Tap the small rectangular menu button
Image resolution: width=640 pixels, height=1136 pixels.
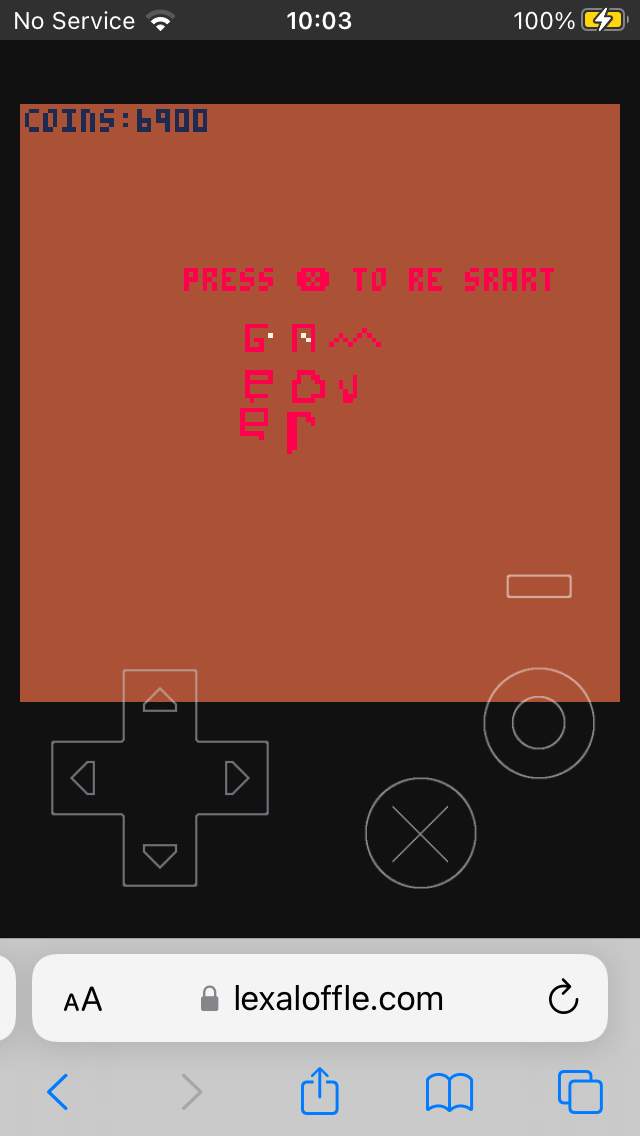(x=539, y=586)
